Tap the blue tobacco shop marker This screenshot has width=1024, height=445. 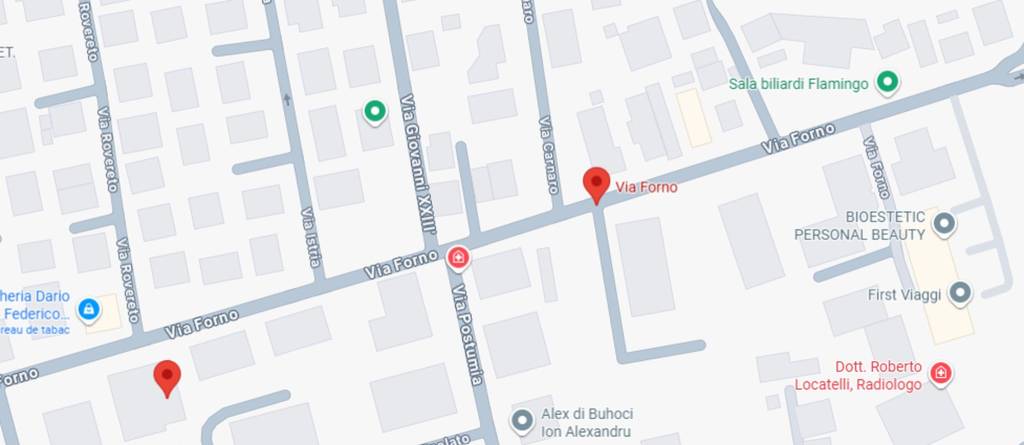[89, 309]
